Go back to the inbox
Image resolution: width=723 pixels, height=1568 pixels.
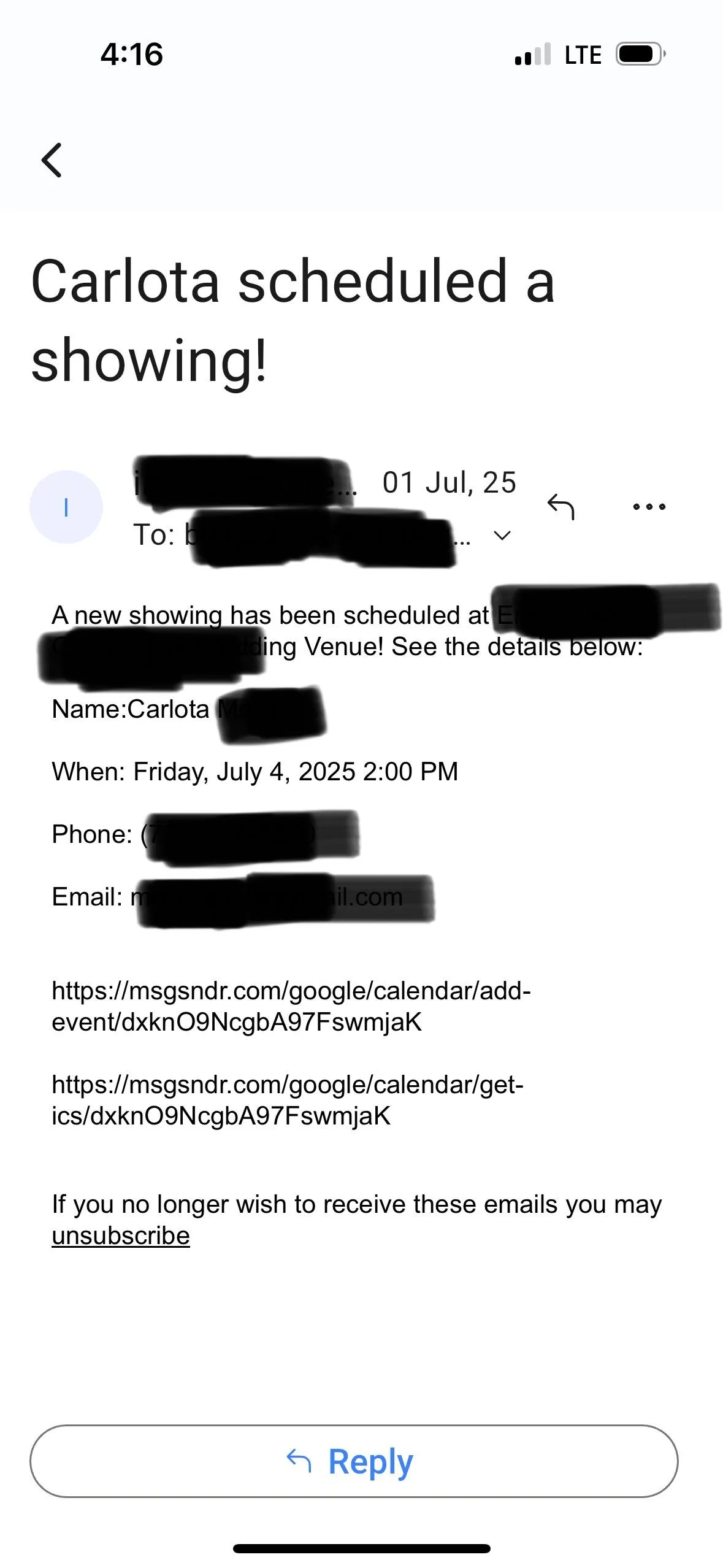pyautogui.click(x=52, y=161)
